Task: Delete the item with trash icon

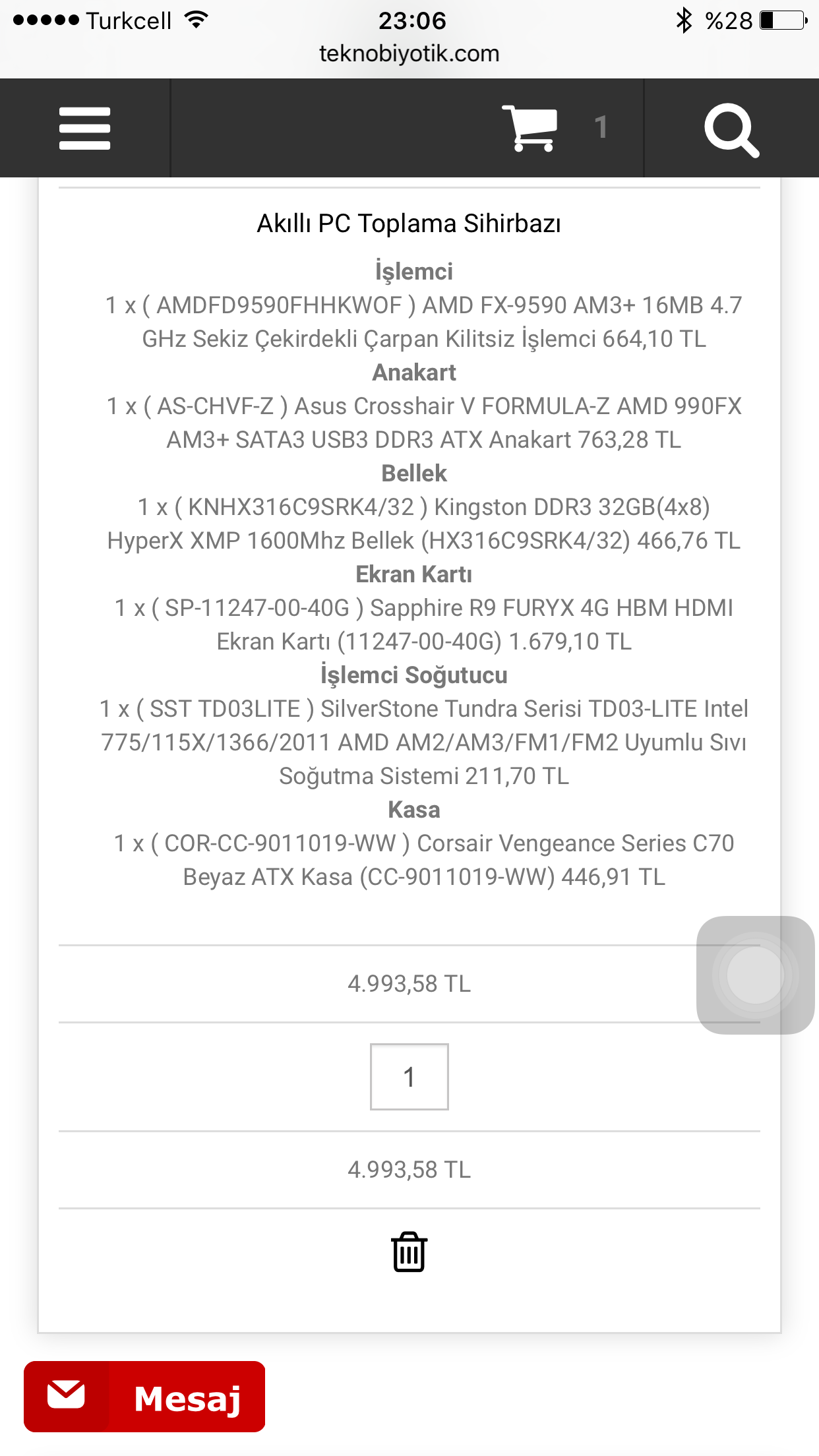Action: click(409, 1252)
